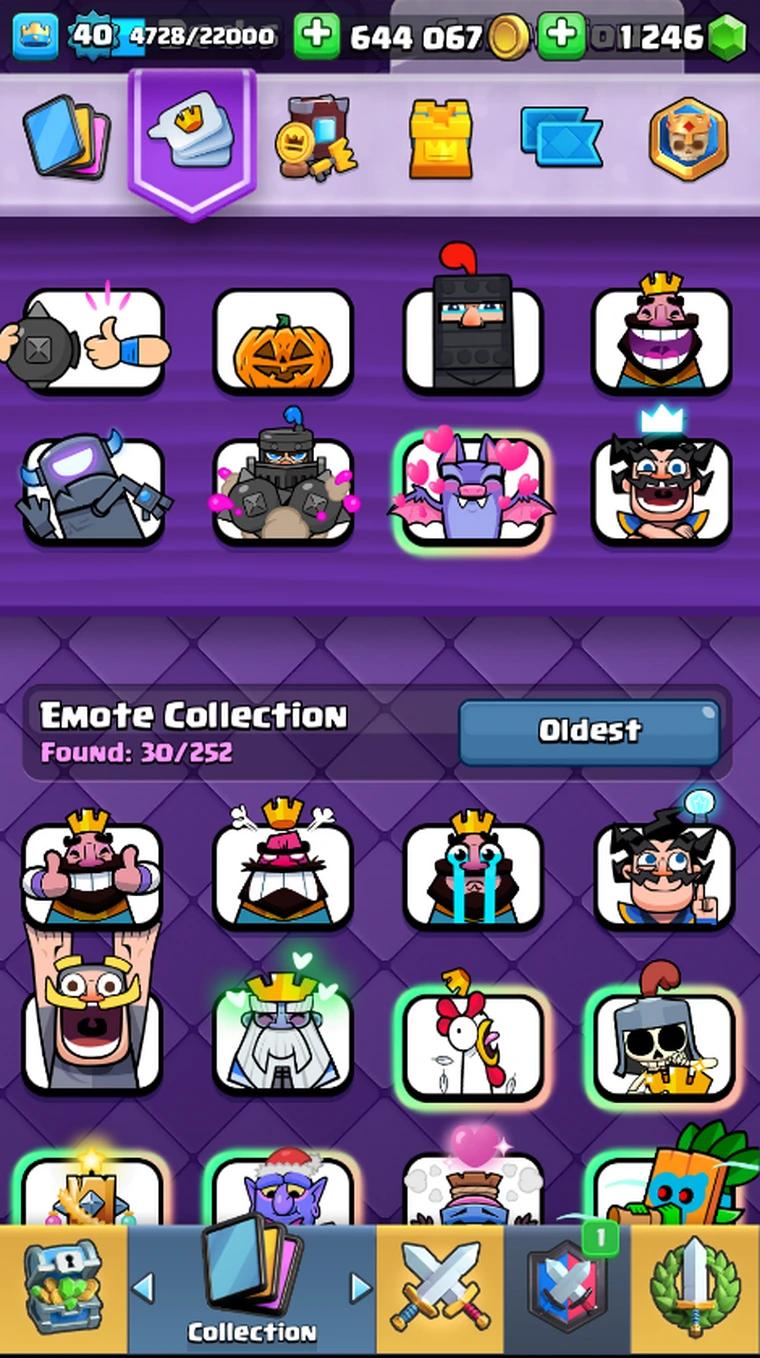Add more gold with the plus button

[316, 36]
